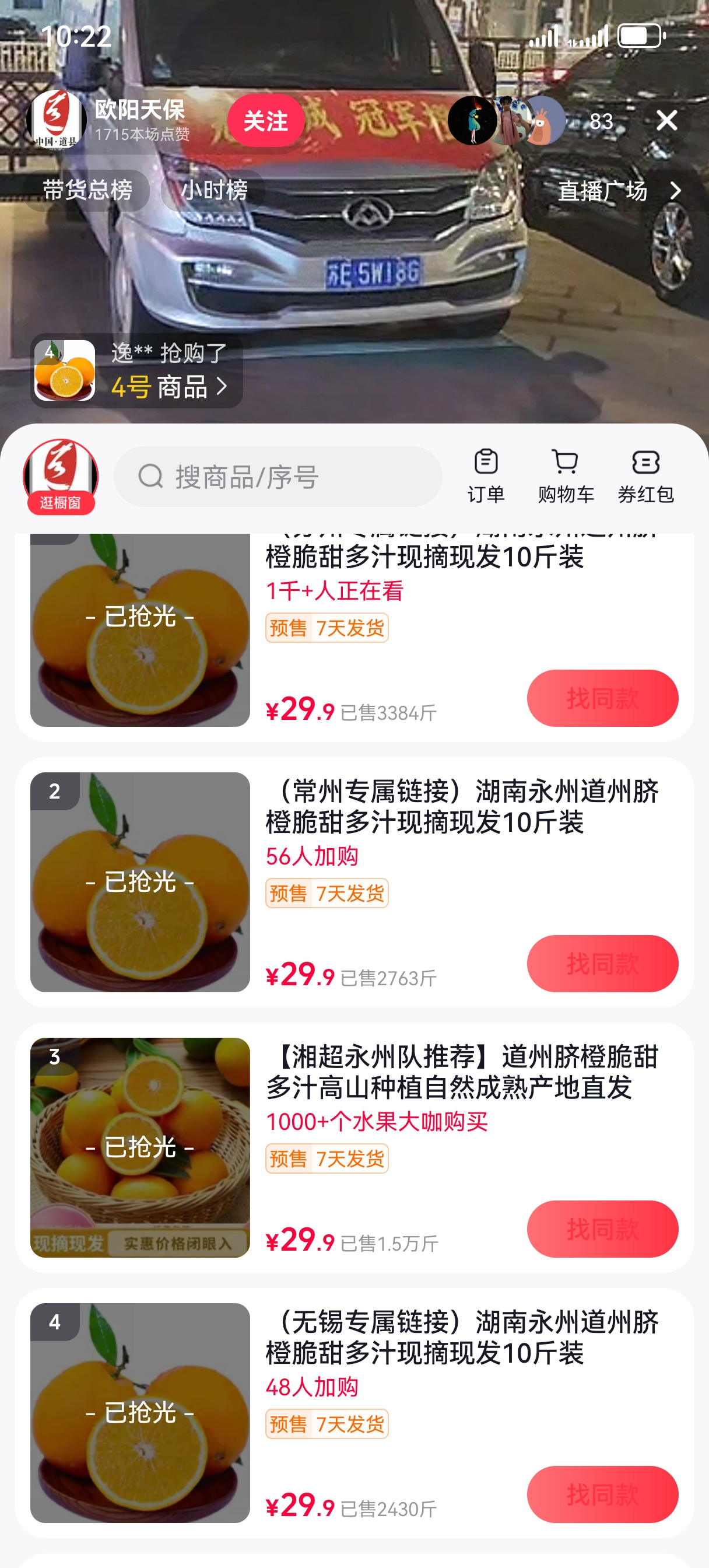Go to 直播广场 live plaza

618,191
